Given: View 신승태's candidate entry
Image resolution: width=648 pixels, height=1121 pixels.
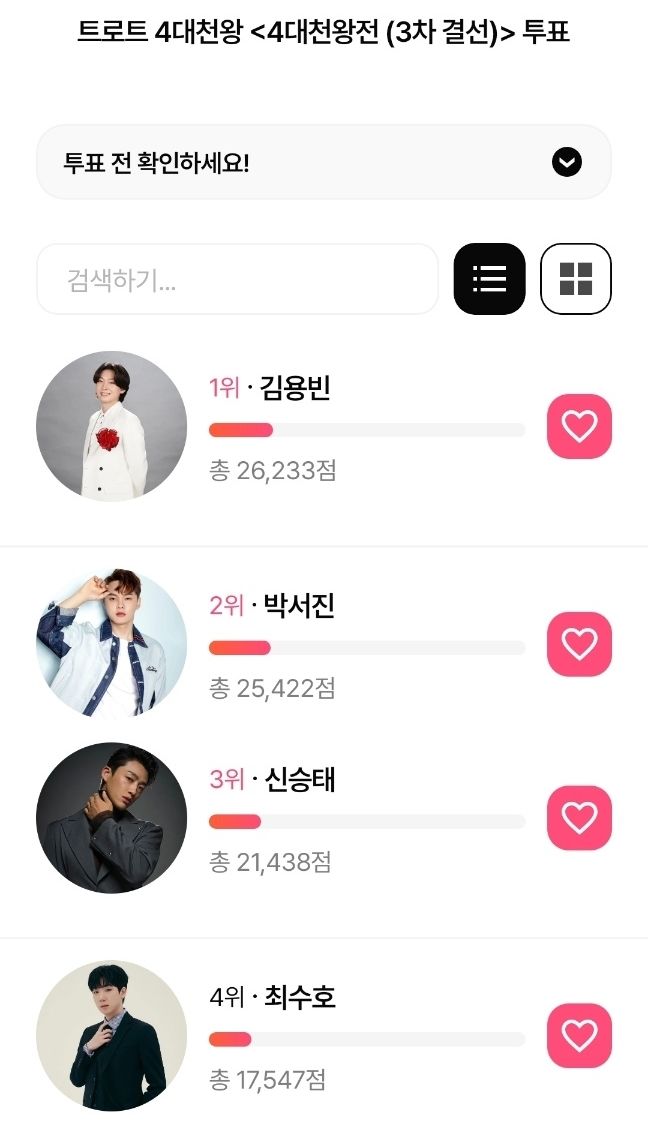Looking at the screenshot, I should pyautogui.click(x=298, y=780).
